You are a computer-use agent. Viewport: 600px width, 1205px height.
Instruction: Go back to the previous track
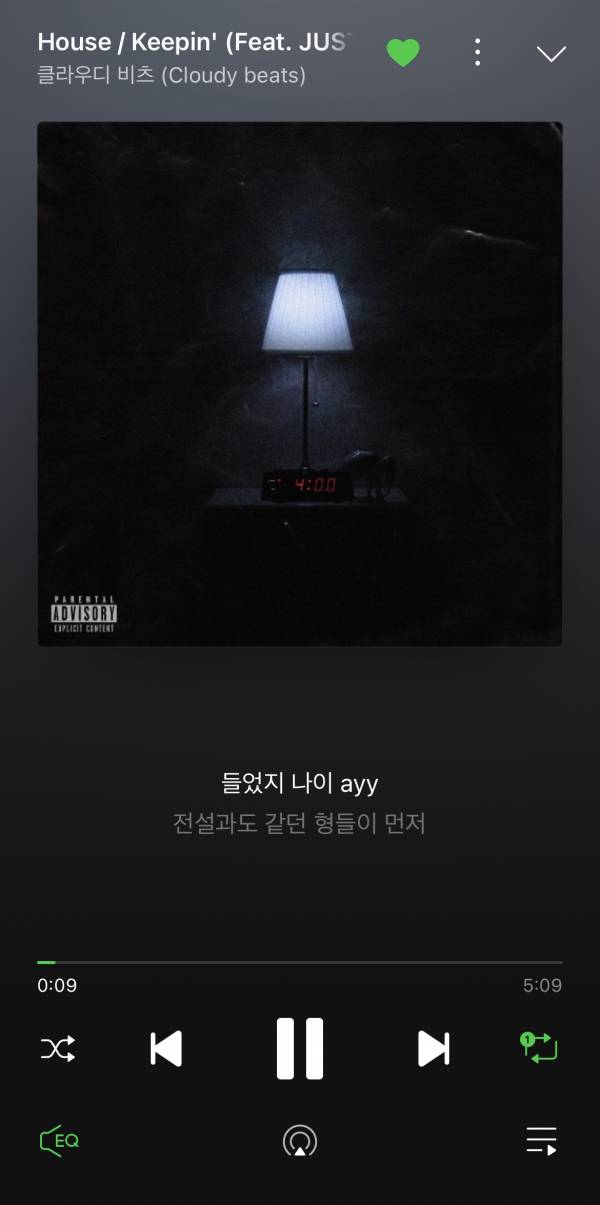click(166, 1048)
